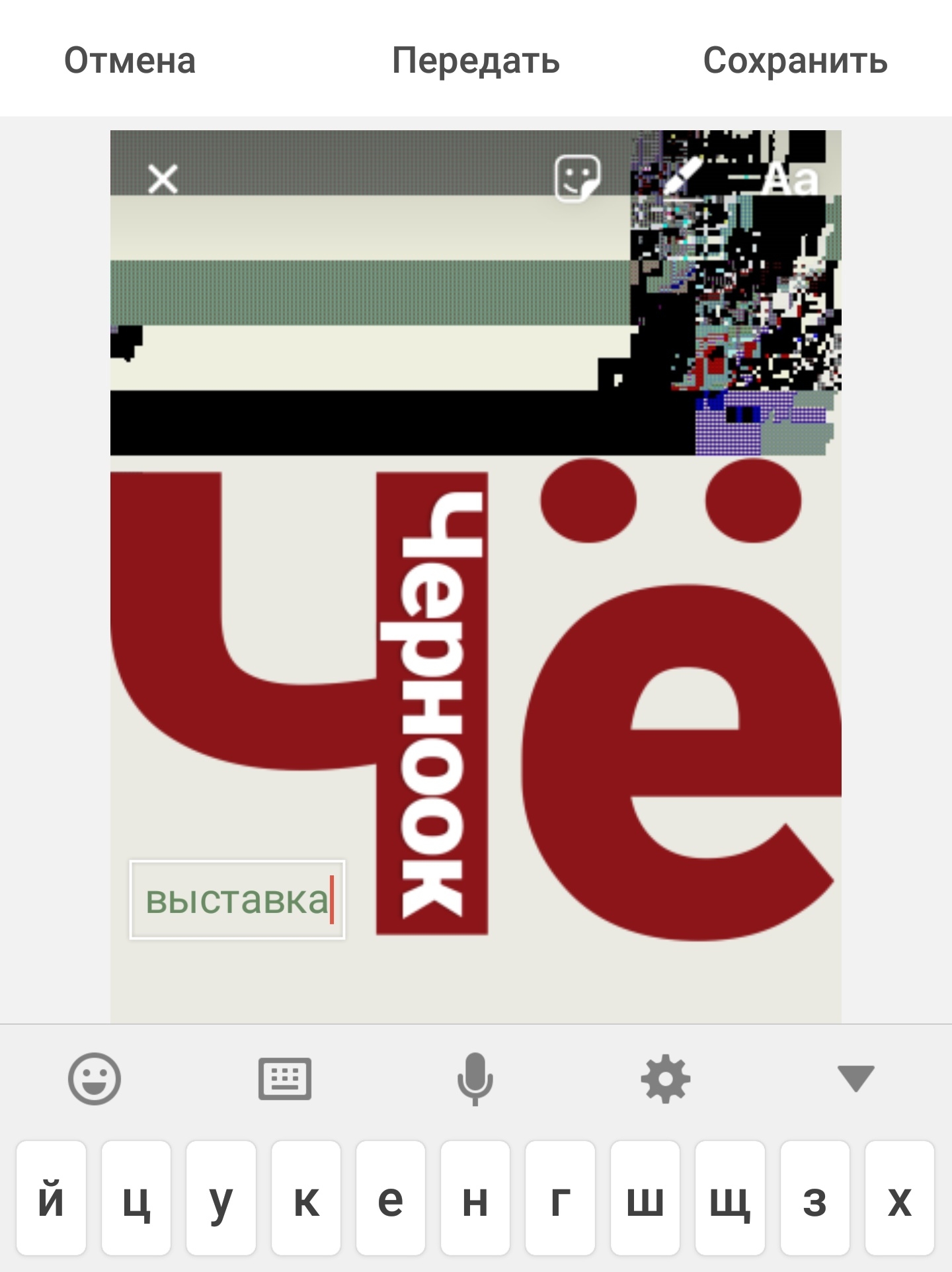Hide the keyboard with the down arrow

855,1079
